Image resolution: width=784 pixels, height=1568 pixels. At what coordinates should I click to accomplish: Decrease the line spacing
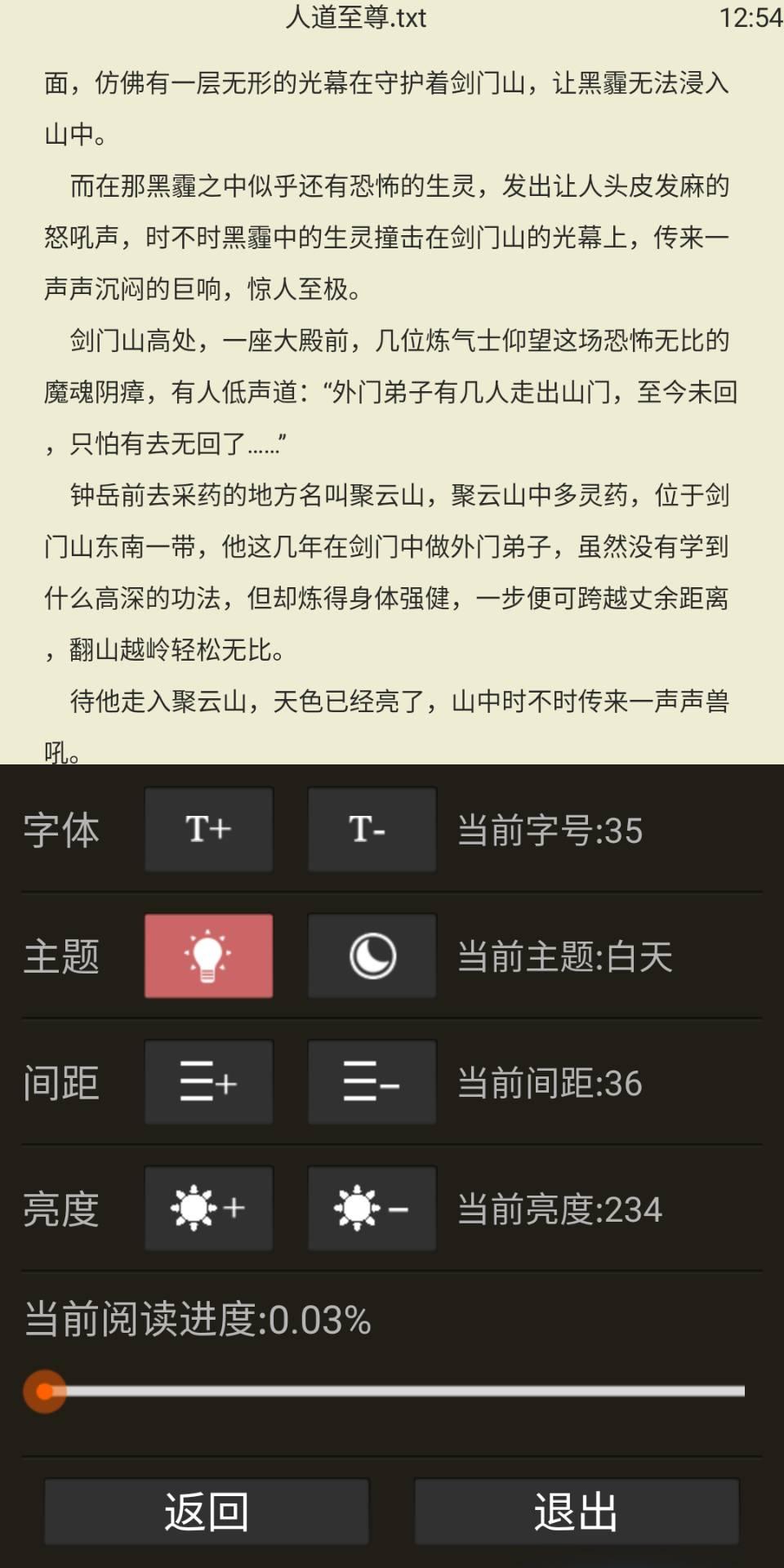coord(372,1082)
